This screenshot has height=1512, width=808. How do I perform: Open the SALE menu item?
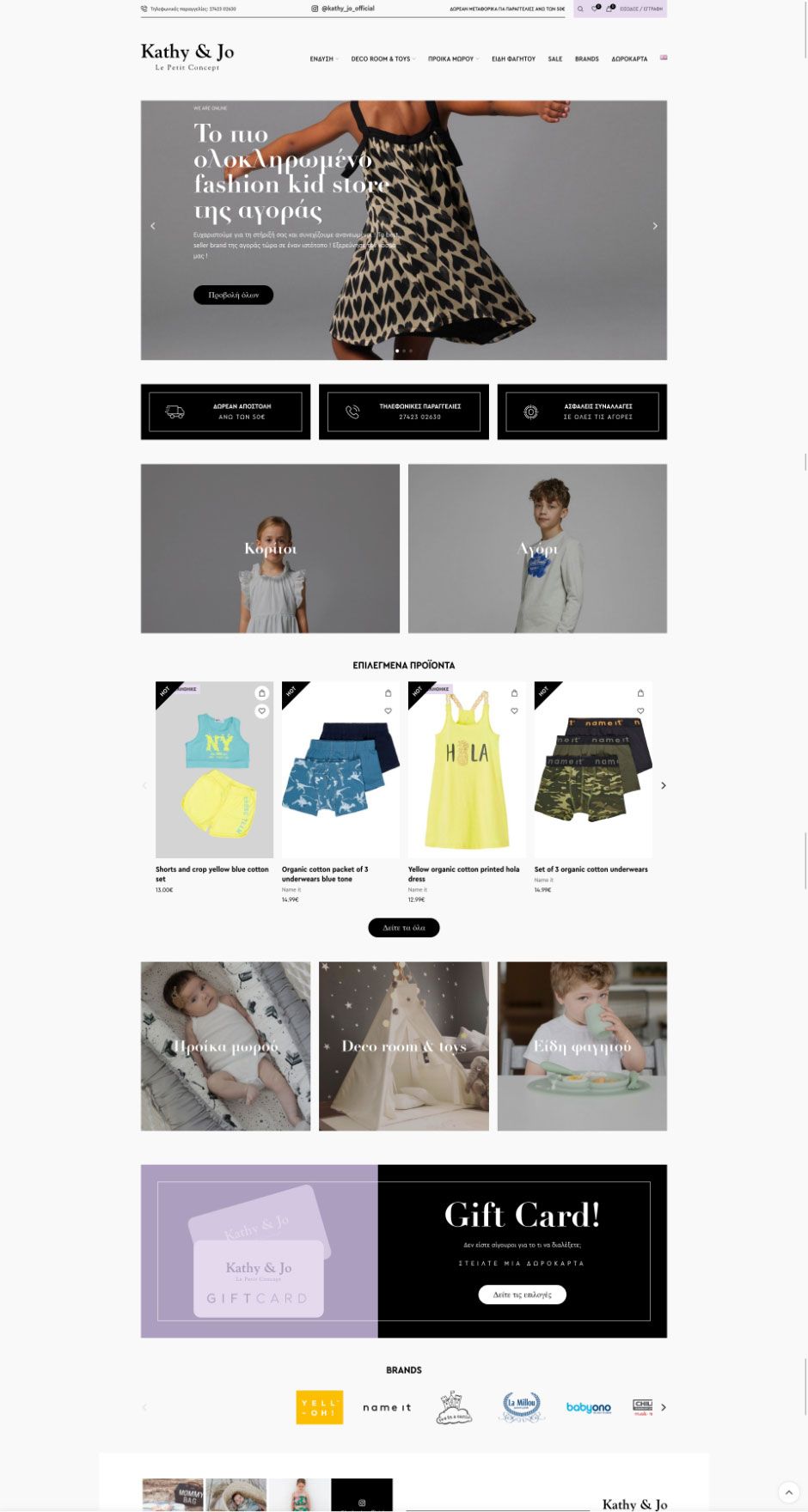tap(554, 59)
